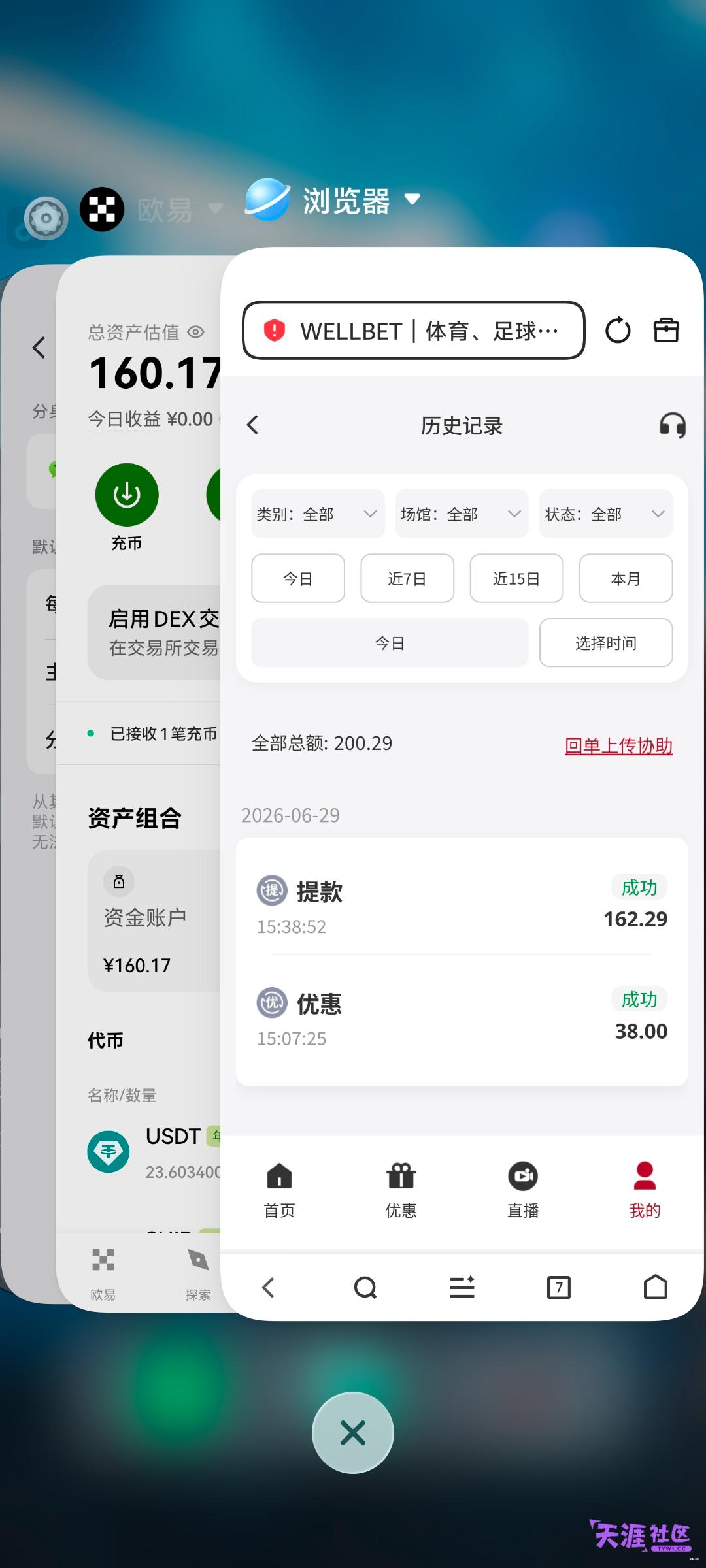Contact customer service via headset icon
The width and height of the screenshot is (706, 1568).
672,425
